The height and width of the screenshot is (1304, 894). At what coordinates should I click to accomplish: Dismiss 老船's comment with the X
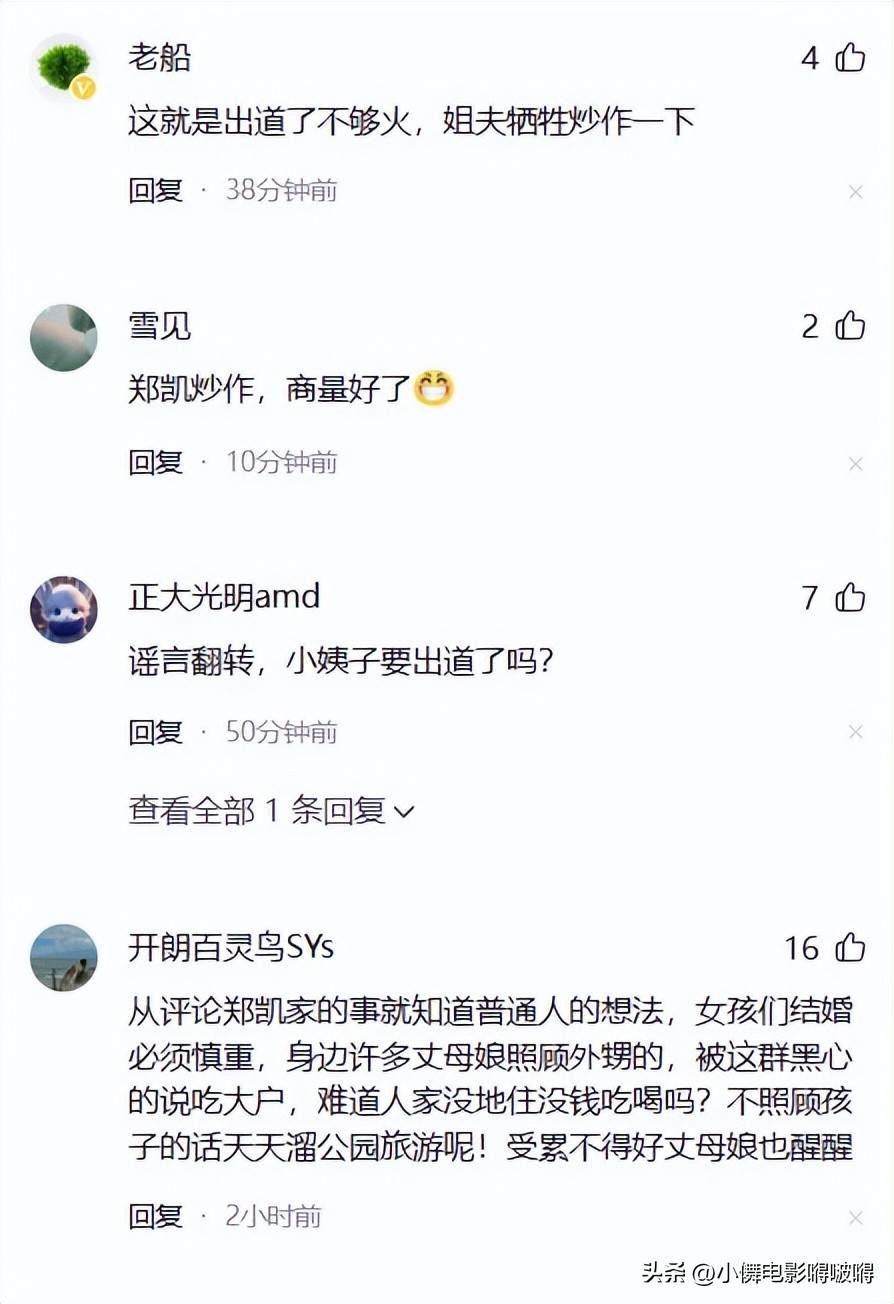(x=855, y=192)
